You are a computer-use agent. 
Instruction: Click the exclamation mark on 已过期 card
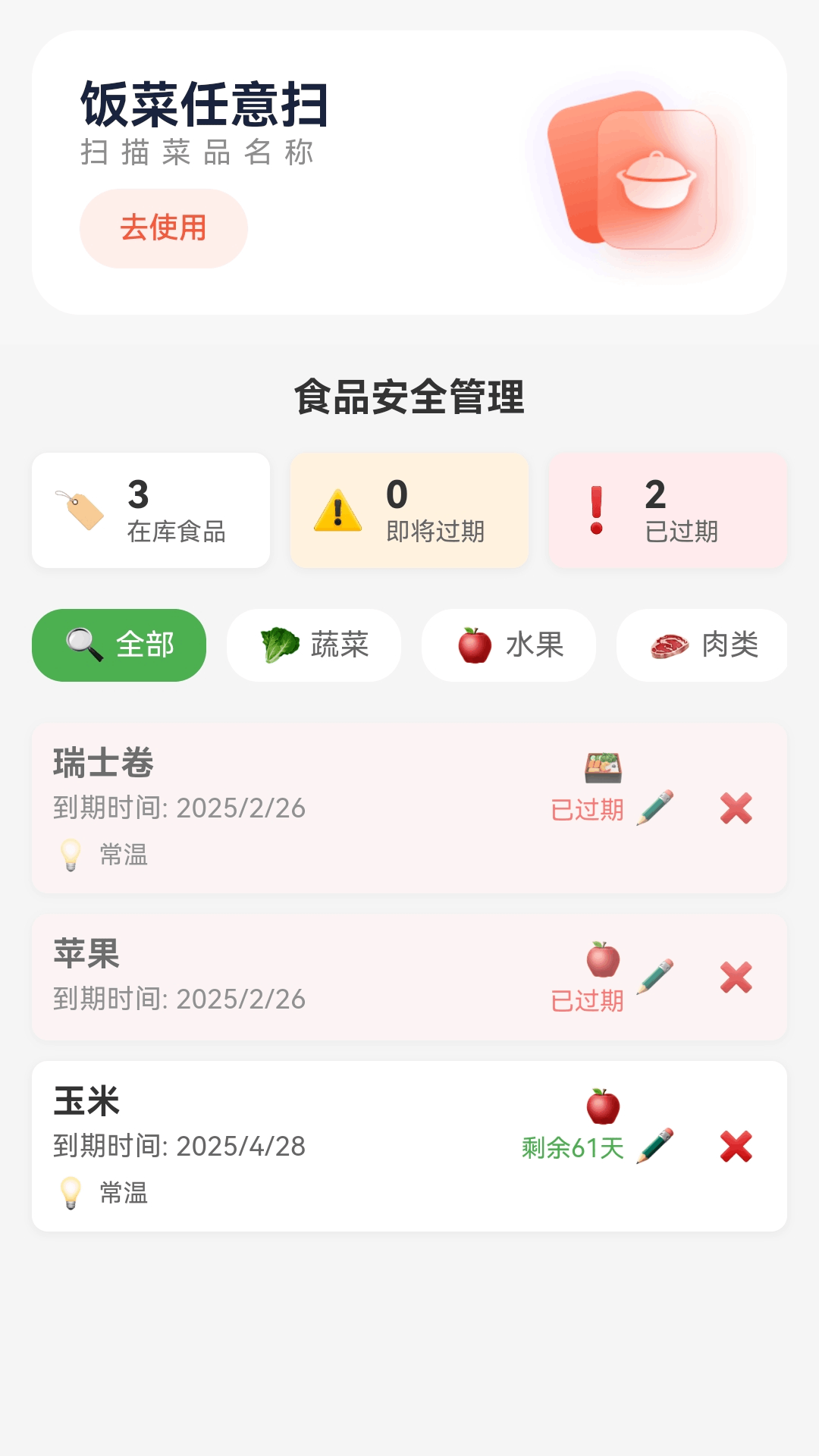pos(596,509)
